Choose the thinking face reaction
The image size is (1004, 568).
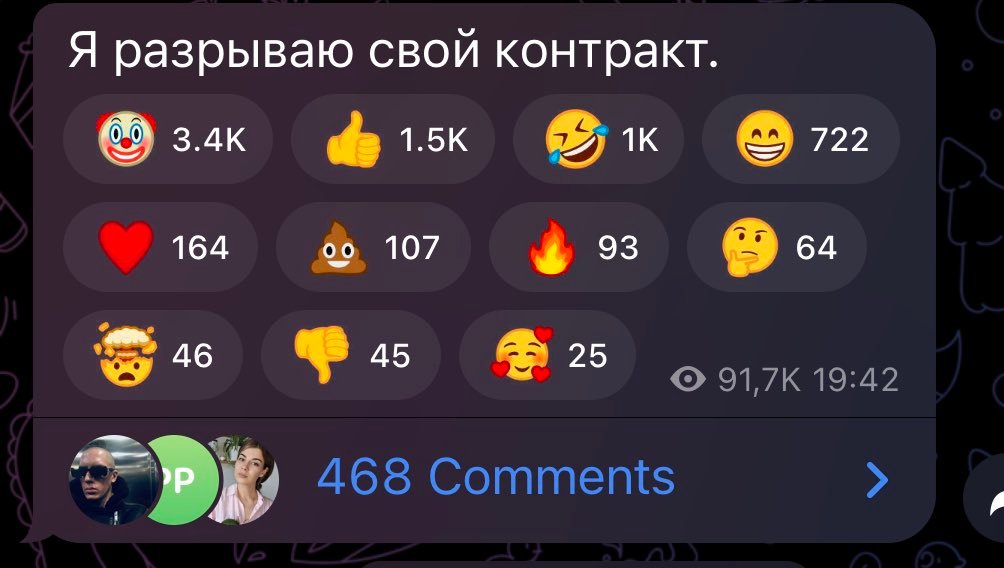coord(777,246)
